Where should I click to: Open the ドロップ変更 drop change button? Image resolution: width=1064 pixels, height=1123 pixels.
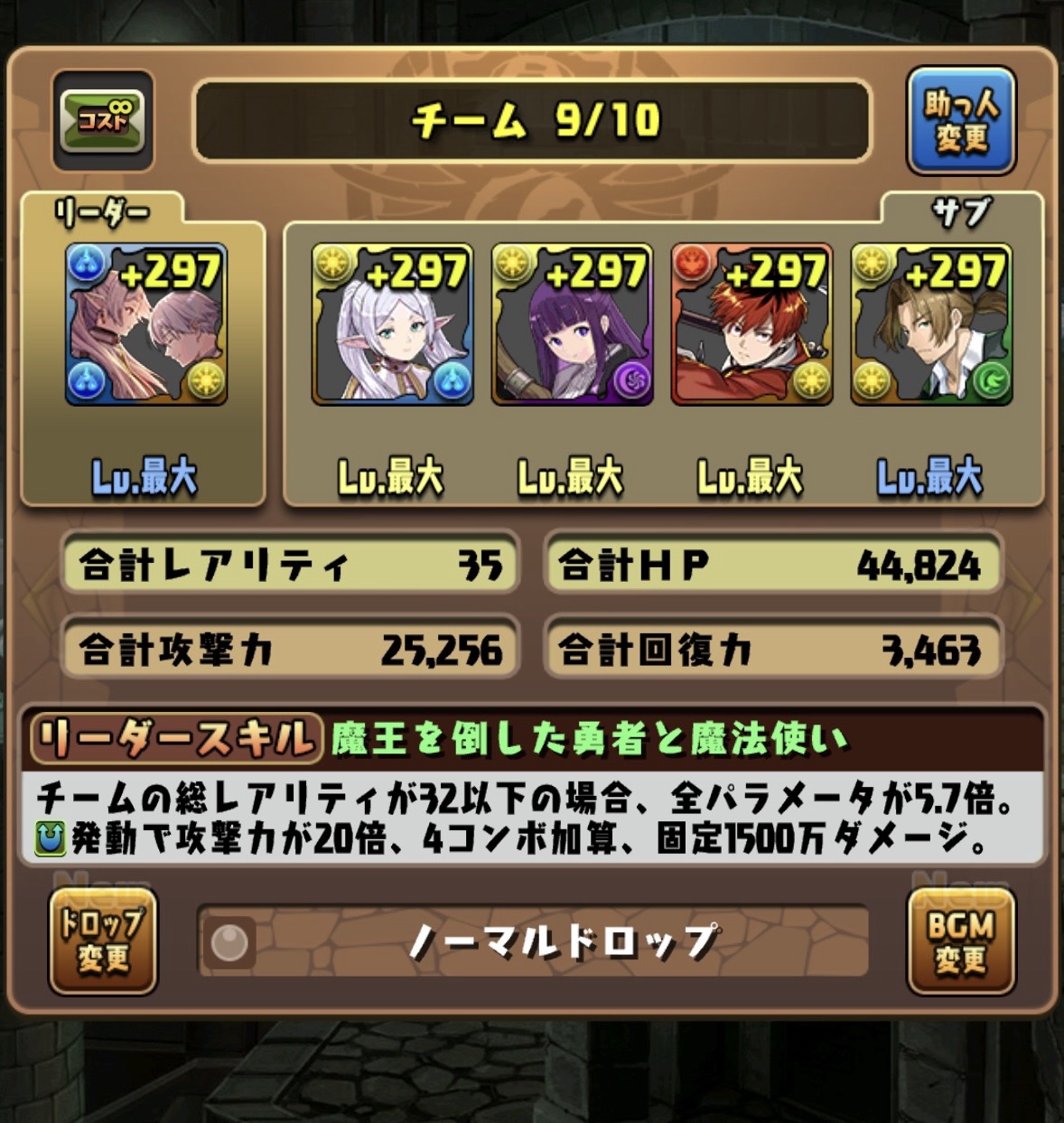click(x=103, y=941)
